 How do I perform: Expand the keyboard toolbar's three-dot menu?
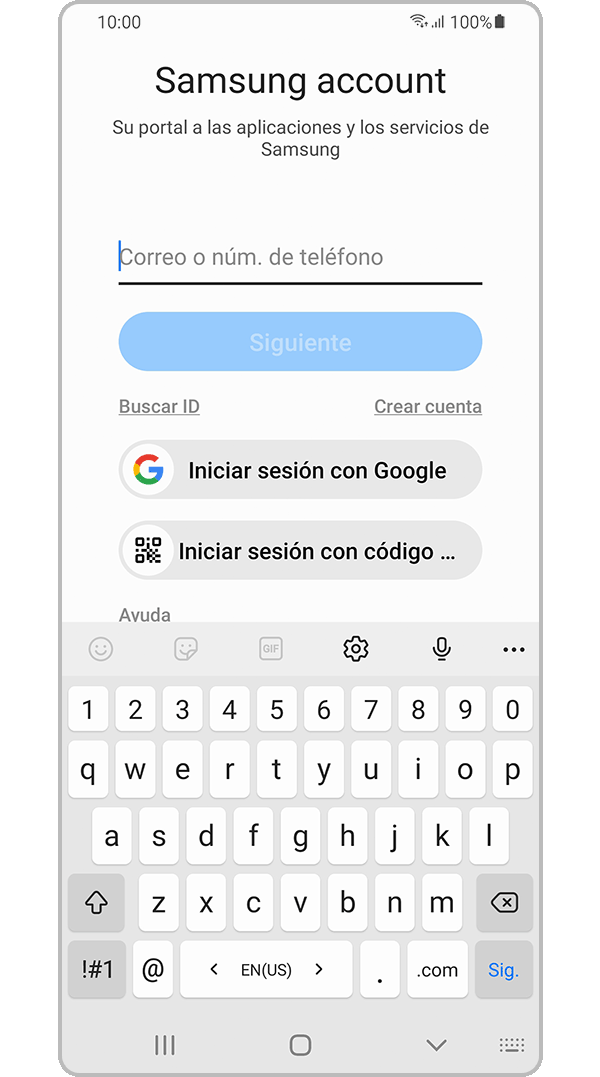(x=514, y=650)
